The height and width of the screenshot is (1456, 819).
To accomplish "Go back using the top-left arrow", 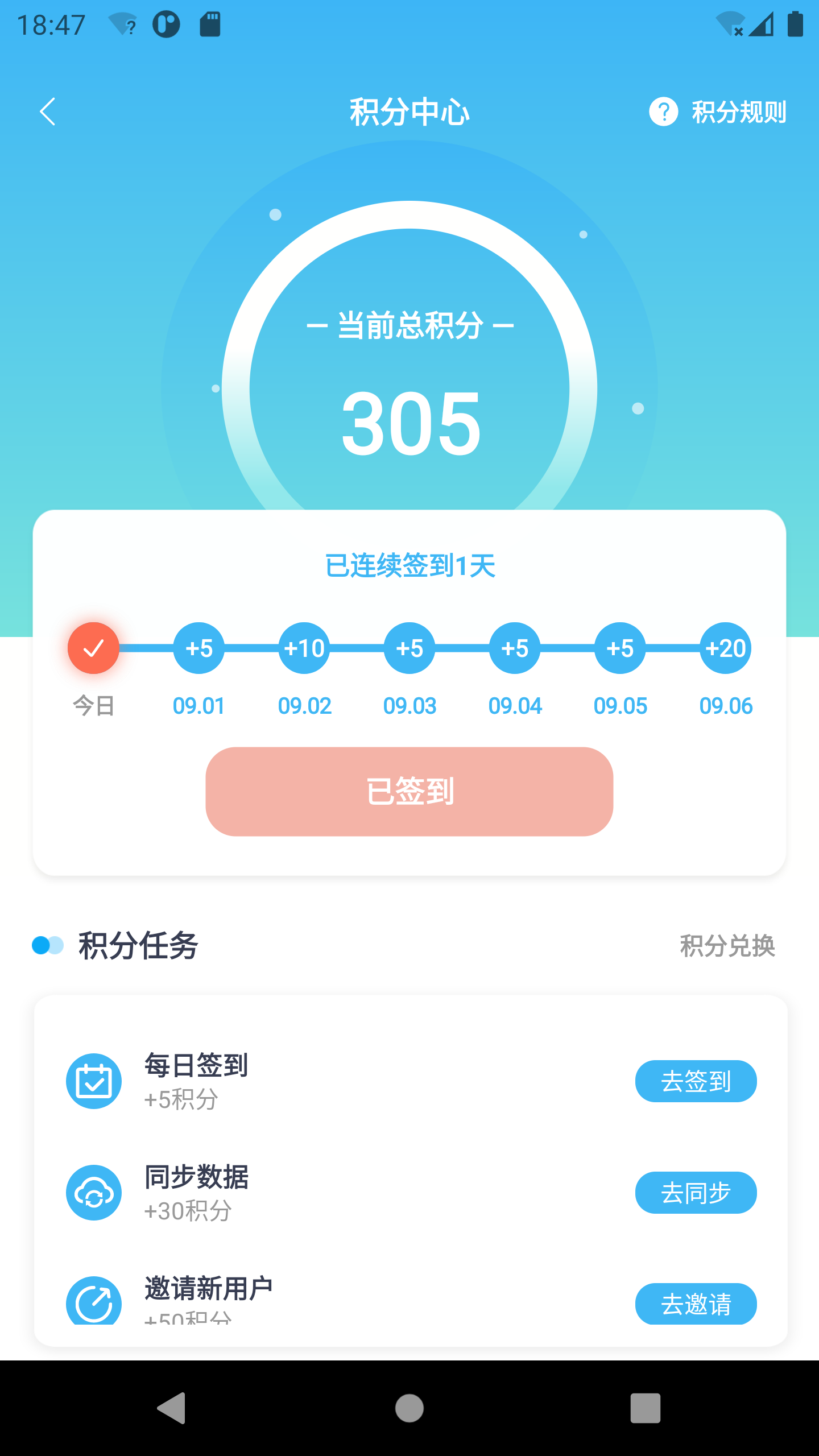I will [48, 111].
